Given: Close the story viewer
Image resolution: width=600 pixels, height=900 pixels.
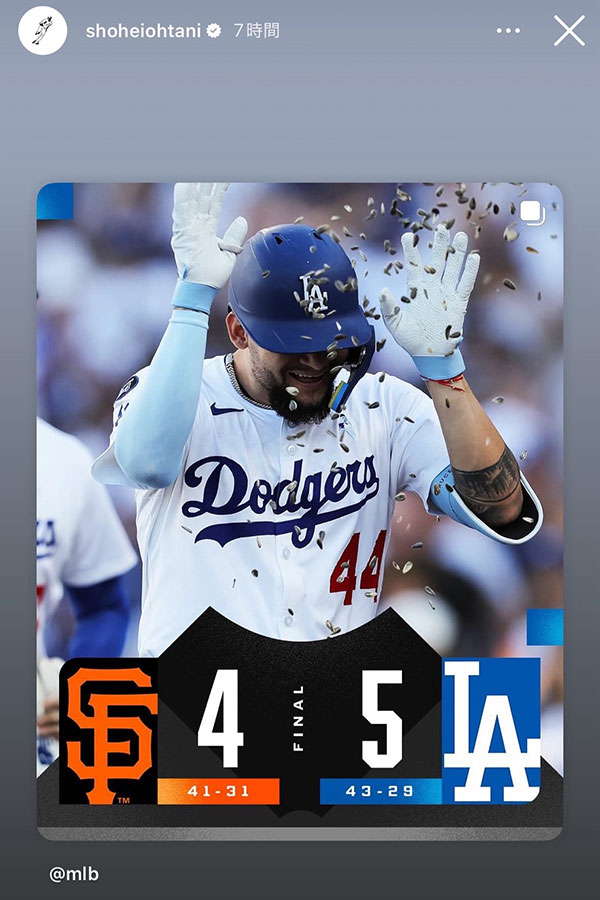Looking at the screenshot, I should [x=569, y=31].
